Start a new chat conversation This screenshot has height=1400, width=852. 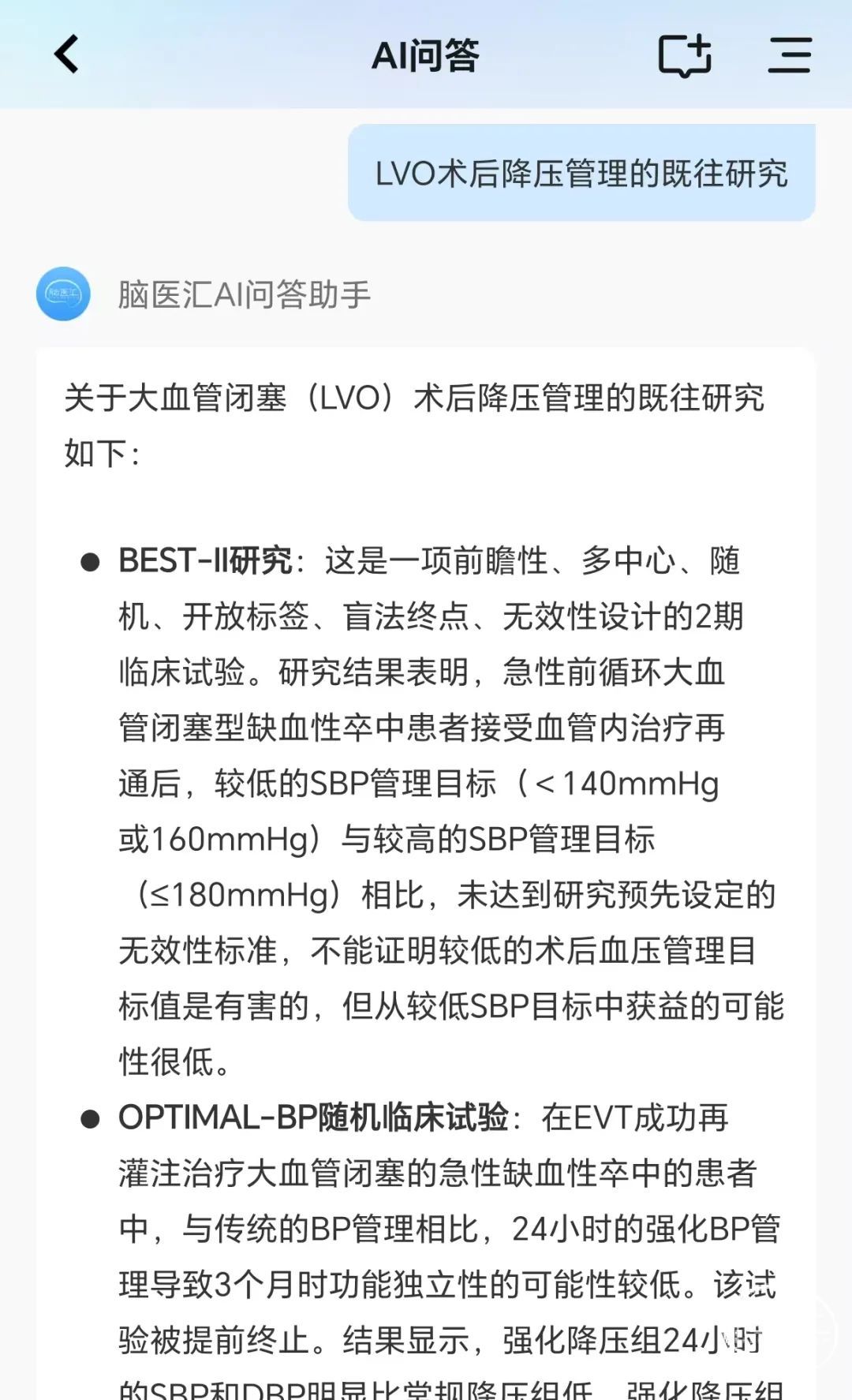(685, 56)
